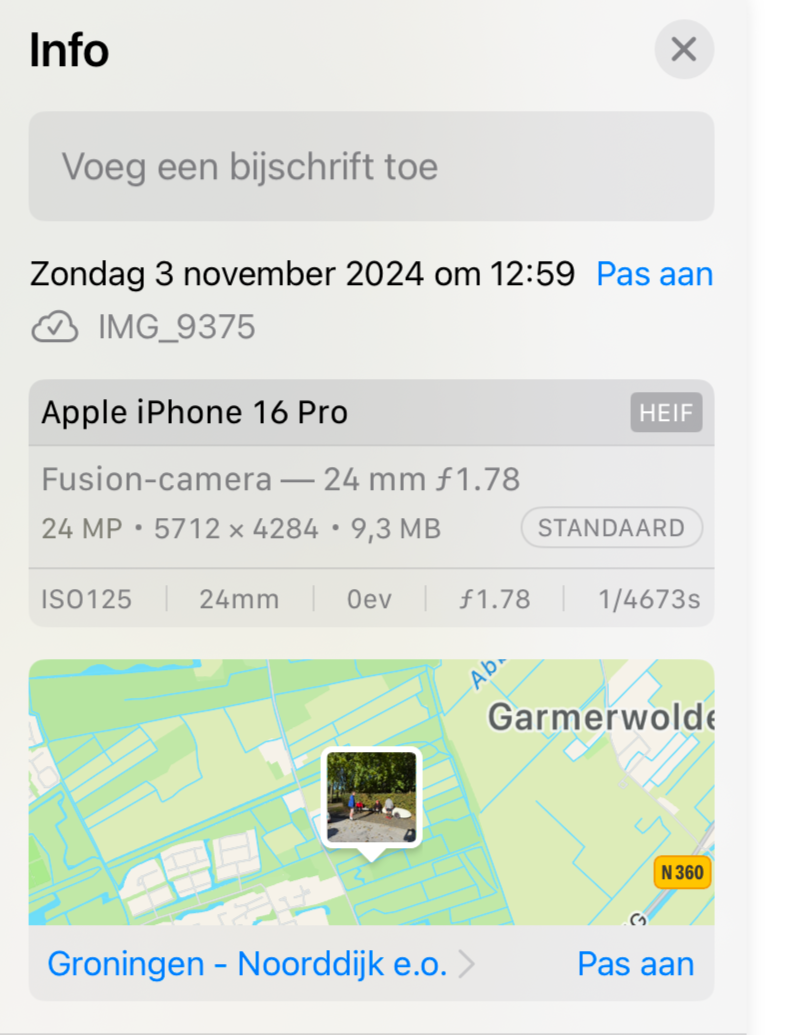Adjust the photo's location
The height and width of the screenshot is (1035, 786).
pos(635,964)
